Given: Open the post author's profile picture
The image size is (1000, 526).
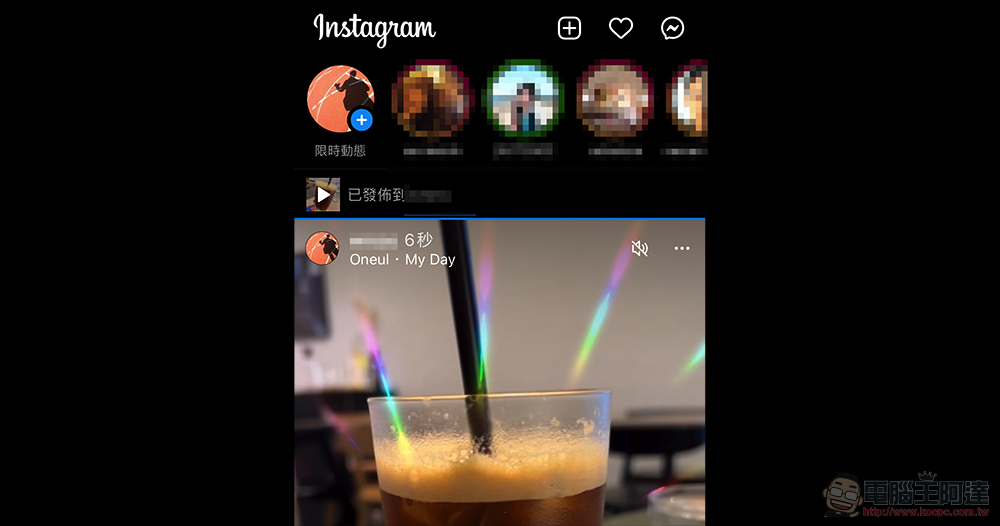Looking at the screenshot, I should point(322,248).
